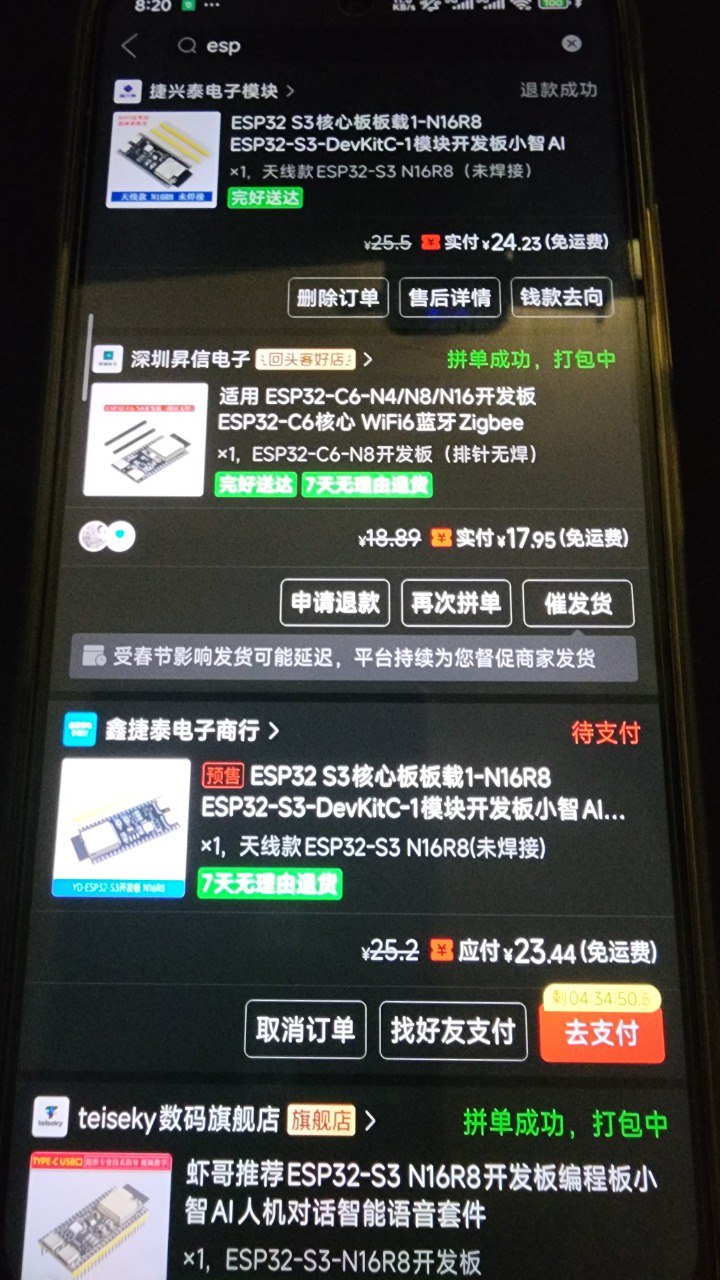The width and height of the screenshot is (720, 1280).
Task: Open the teiseky数码旗舰店 store page
Action: [x=180, y=1120]
